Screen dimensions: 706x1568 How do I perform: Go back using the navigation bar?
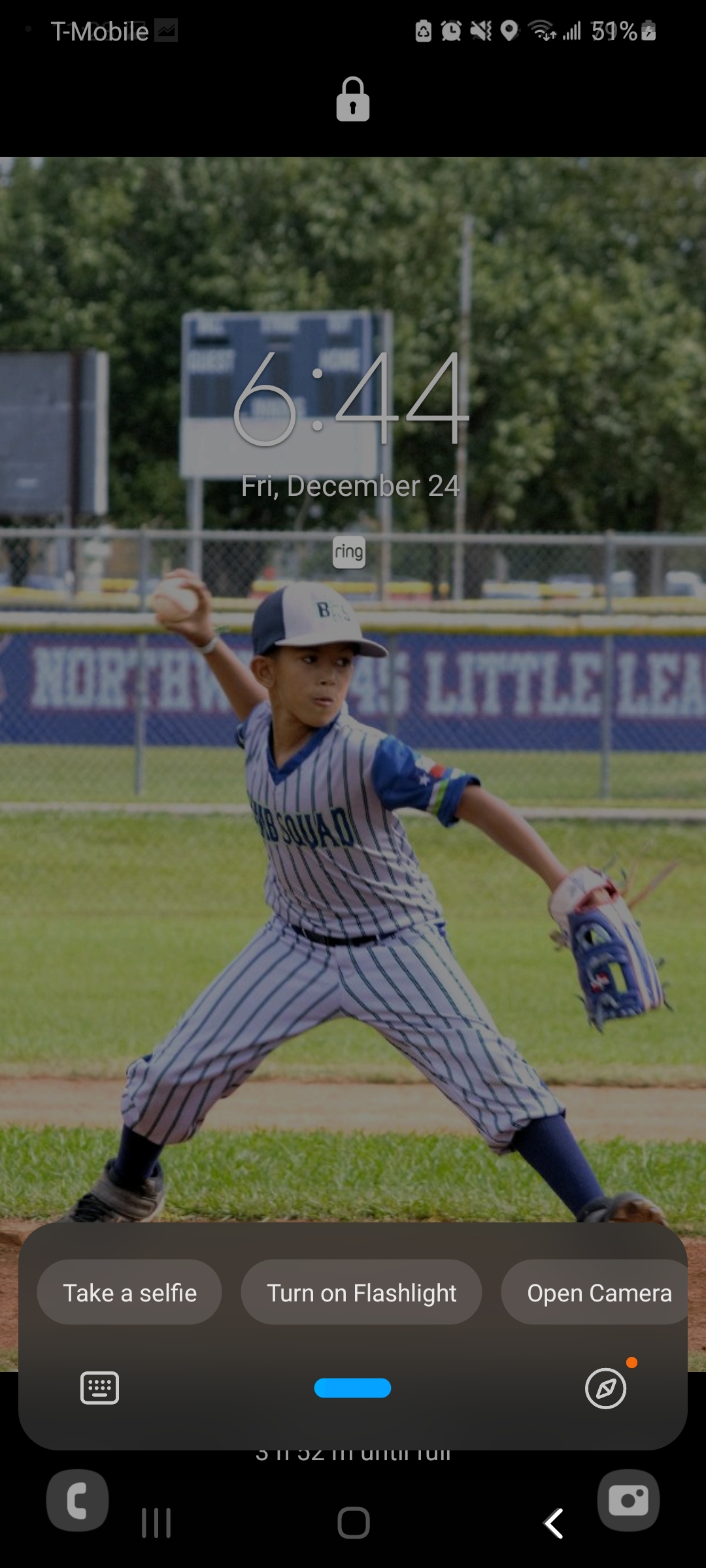coord(554,1524)
